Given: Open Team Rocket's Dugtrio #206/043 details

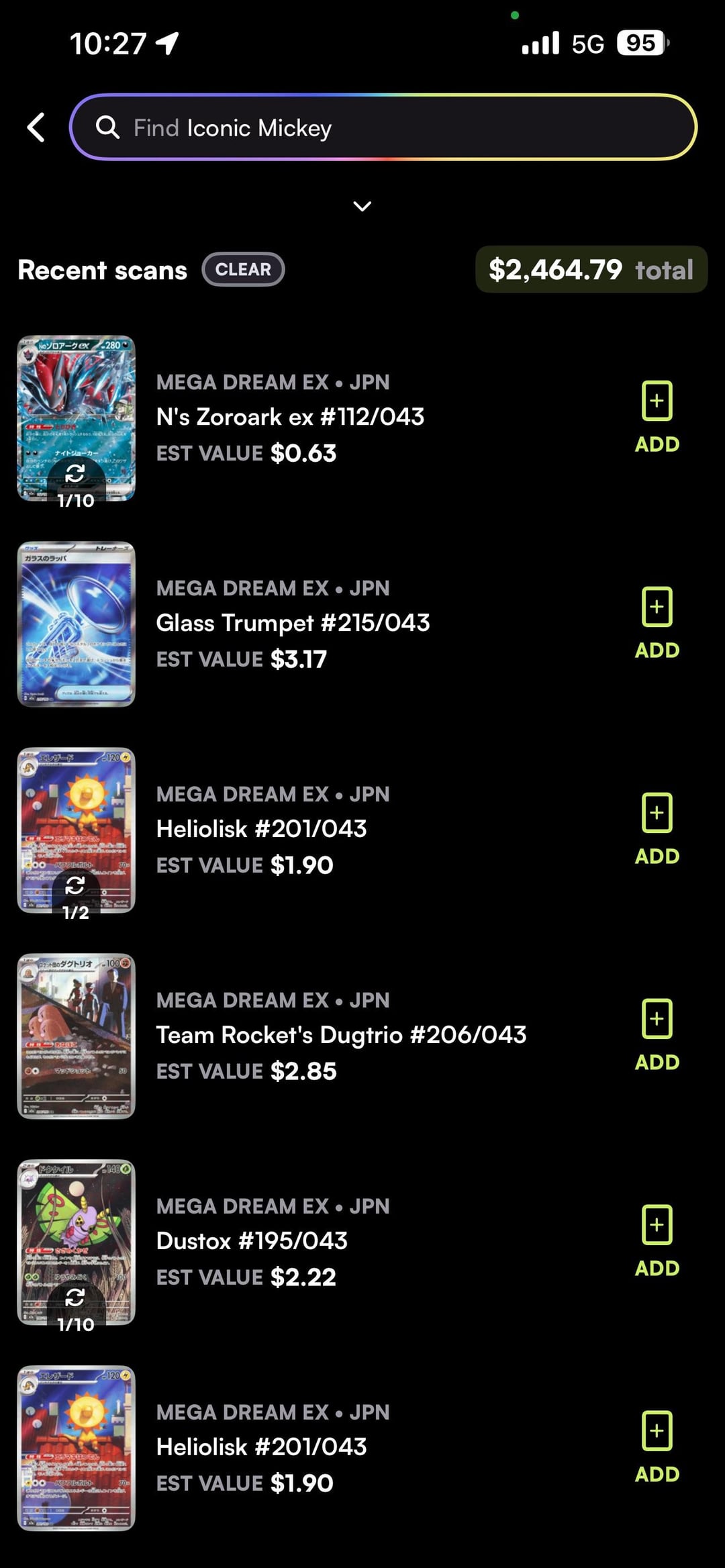Looking at the screenshot, I should click(x=341, y=1034).
